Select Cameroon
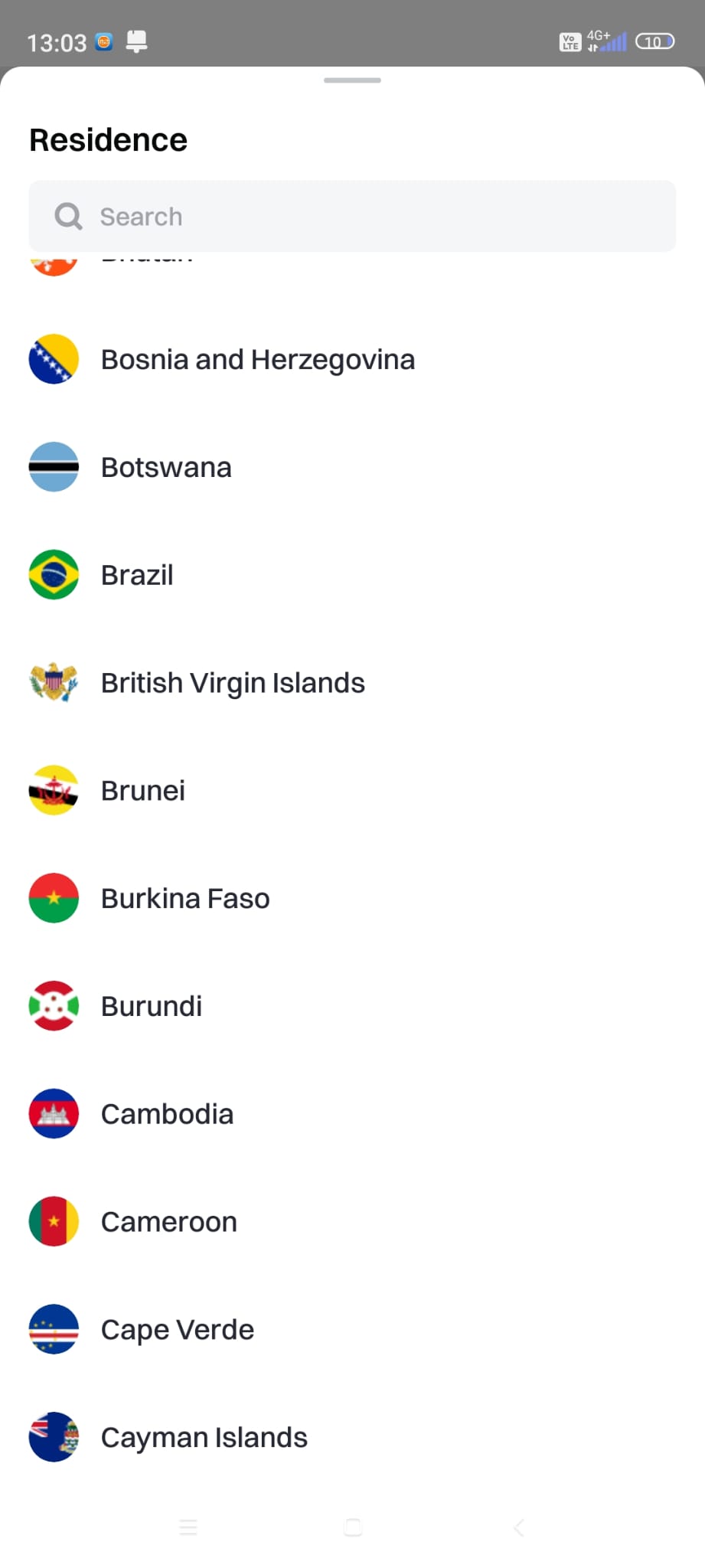Screen dimensions: 705x1568 click(x=352, y=1222)
